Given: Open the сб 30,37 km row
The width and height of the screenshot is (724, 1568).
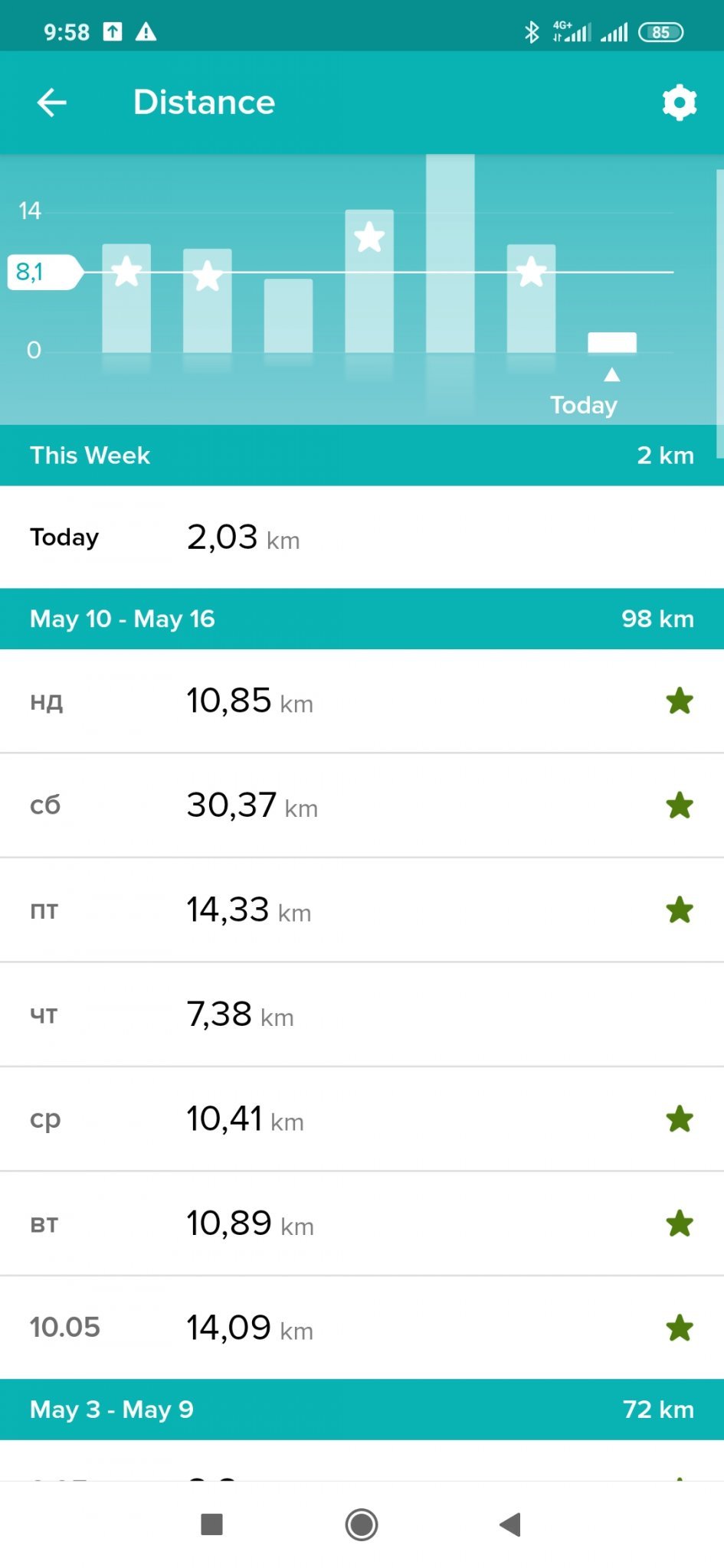Looking at the screenshot, I should coord(362,805).
